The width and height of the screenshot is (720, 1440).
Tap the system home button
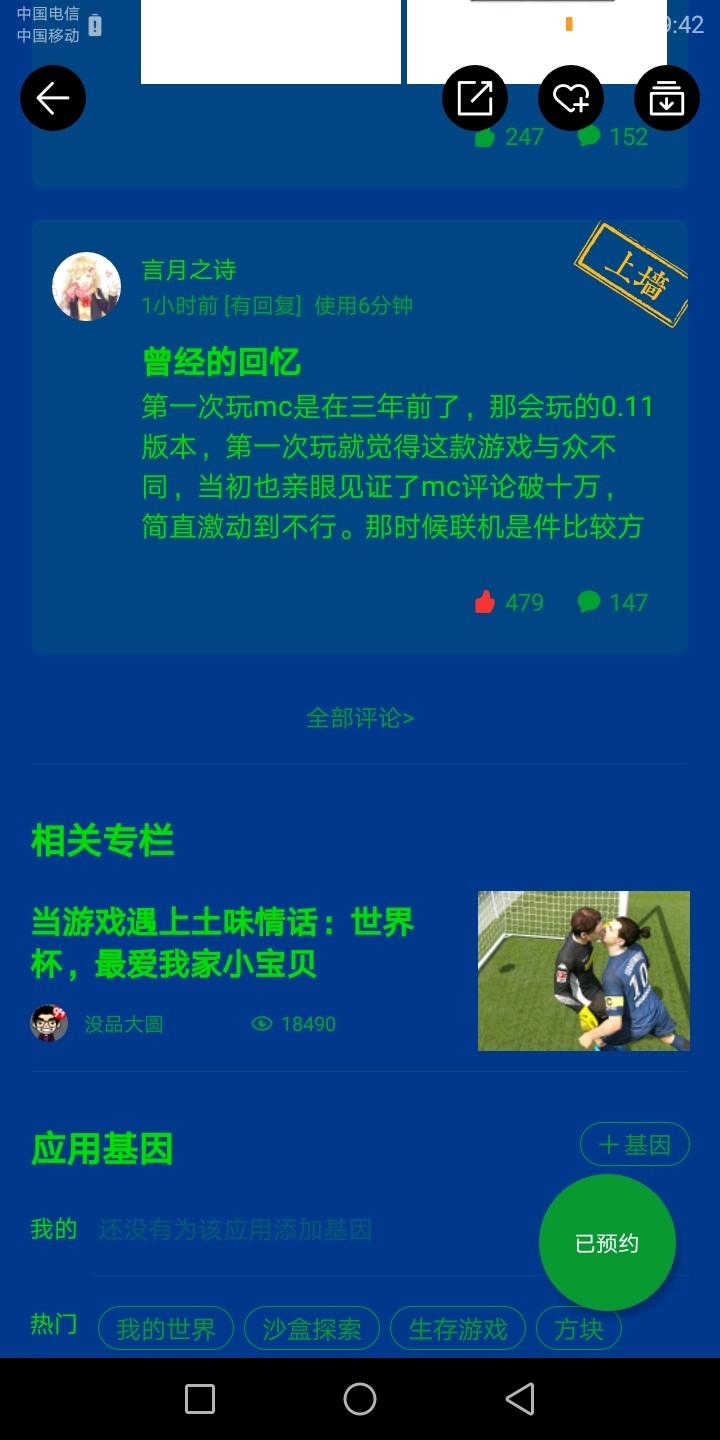[x=360, y=1399]
